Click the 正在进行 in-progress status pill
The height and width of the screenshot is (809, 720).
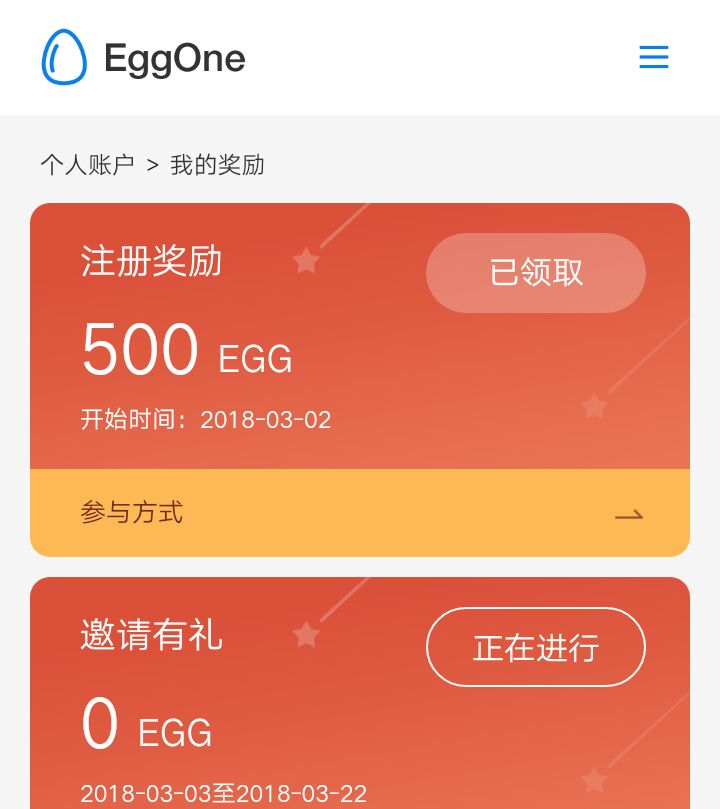(x=536, y=647)
